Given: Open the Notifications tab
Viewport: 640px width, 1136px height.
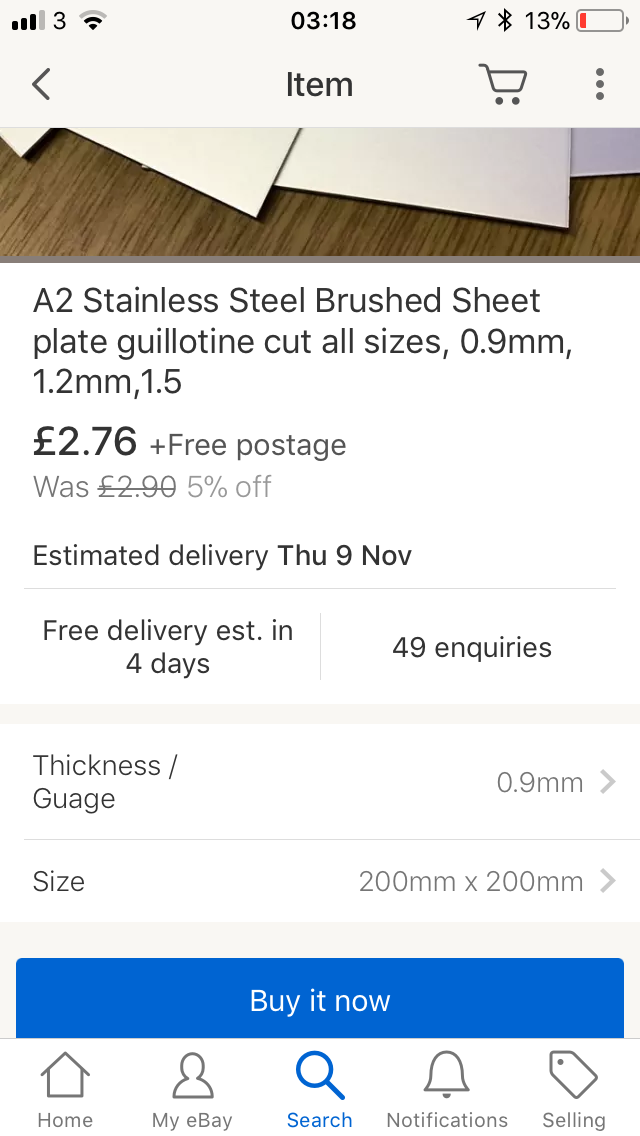Looking at the screenshot, I should 447,1090.
